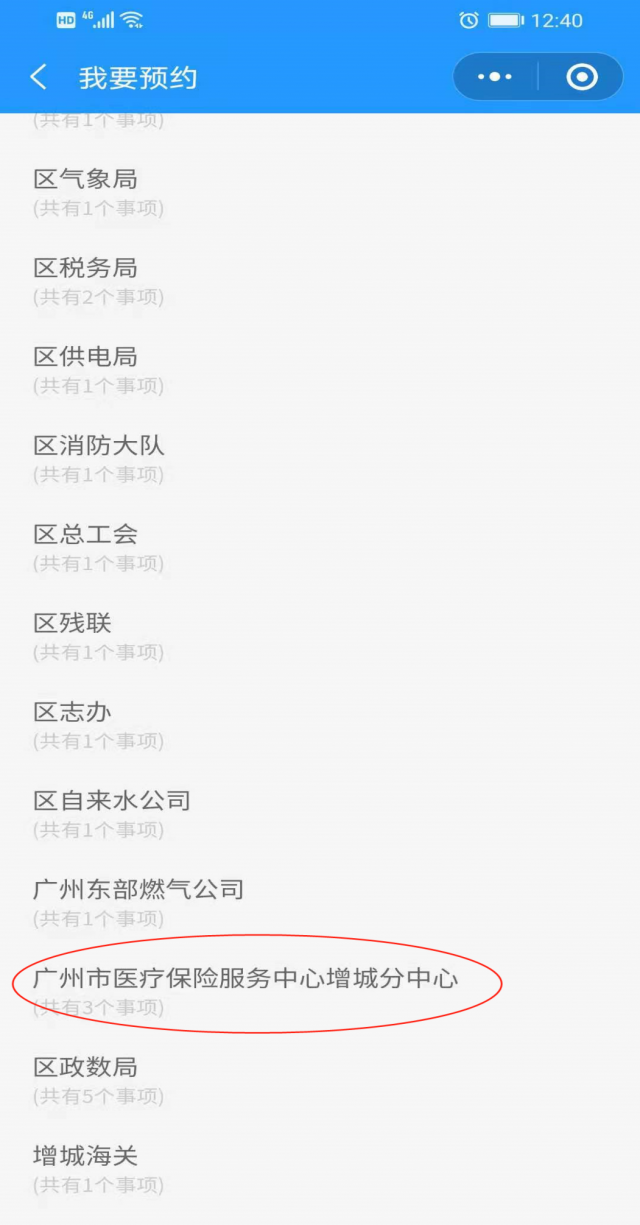This screenshot has height=1225, width=640.
Task: Select 广州市医疗保险服务中心增城分中心
Action: [320, 992]
